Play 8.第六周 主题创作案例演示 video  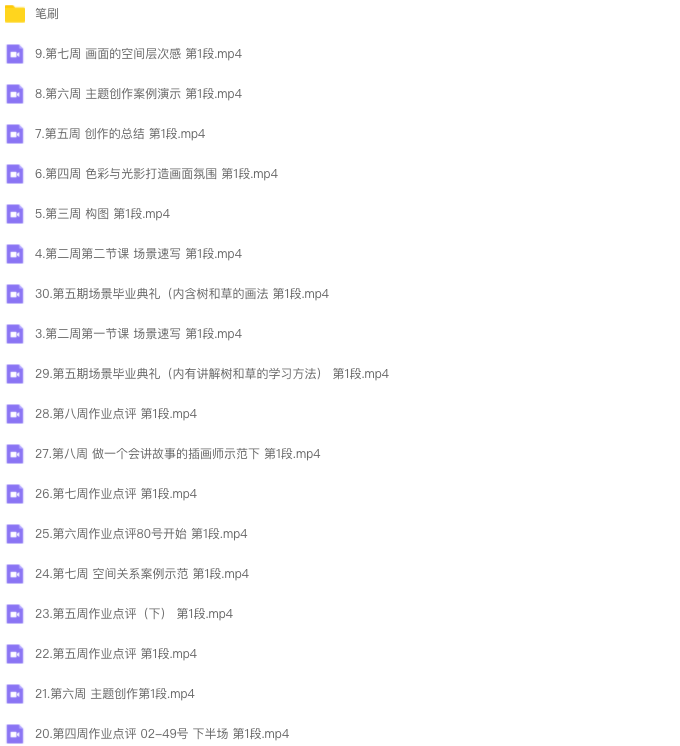tap(138, 94)
